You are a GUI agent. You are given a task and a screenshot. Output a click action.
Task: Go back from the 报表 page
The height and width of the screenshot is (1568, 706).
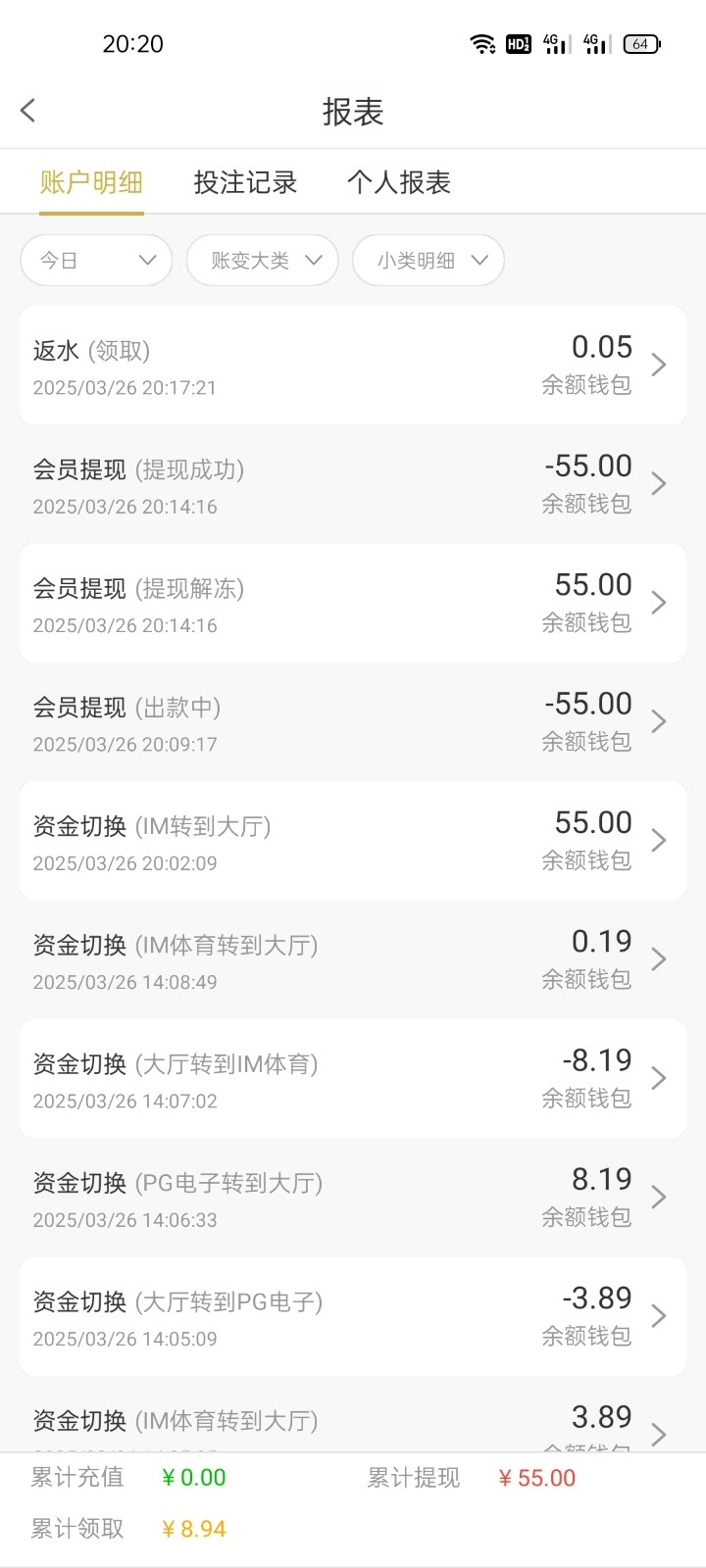(28, 111)
